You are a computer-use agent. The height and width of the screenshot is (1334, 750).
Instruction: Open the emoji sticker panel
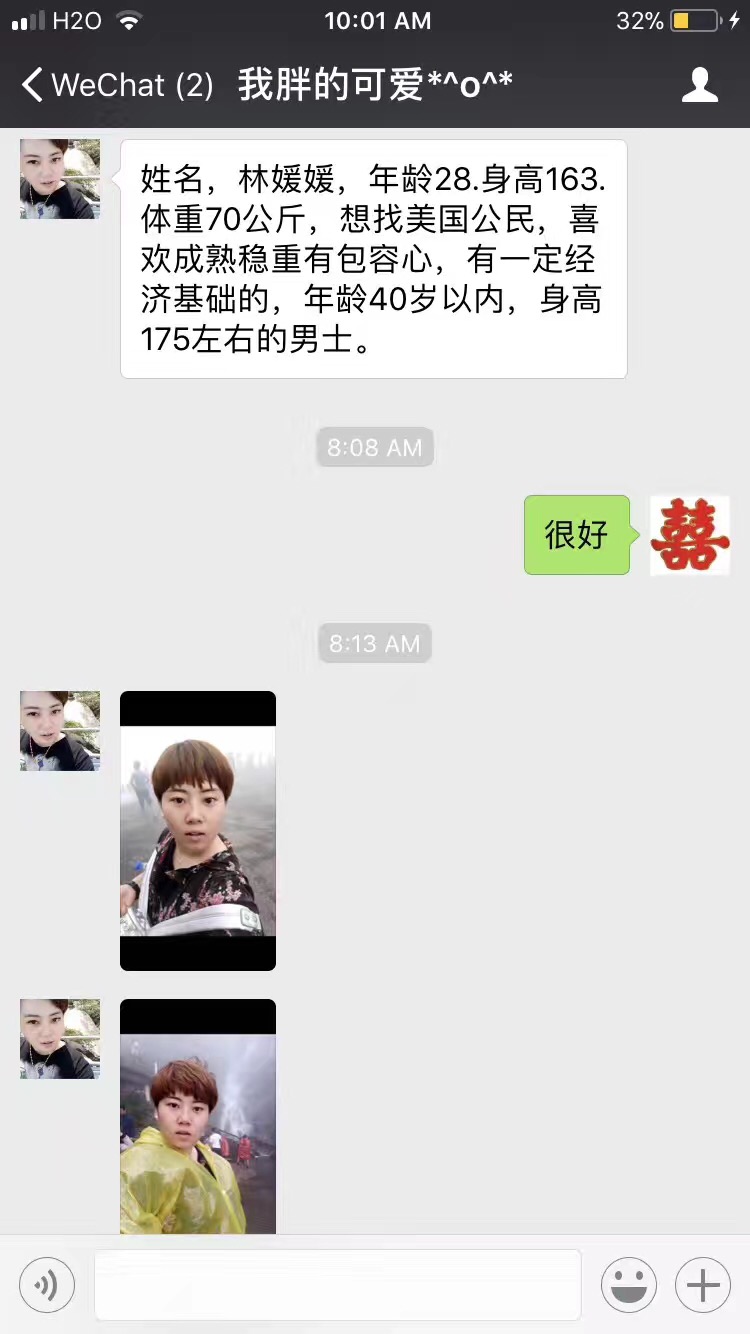point(628,1285)
